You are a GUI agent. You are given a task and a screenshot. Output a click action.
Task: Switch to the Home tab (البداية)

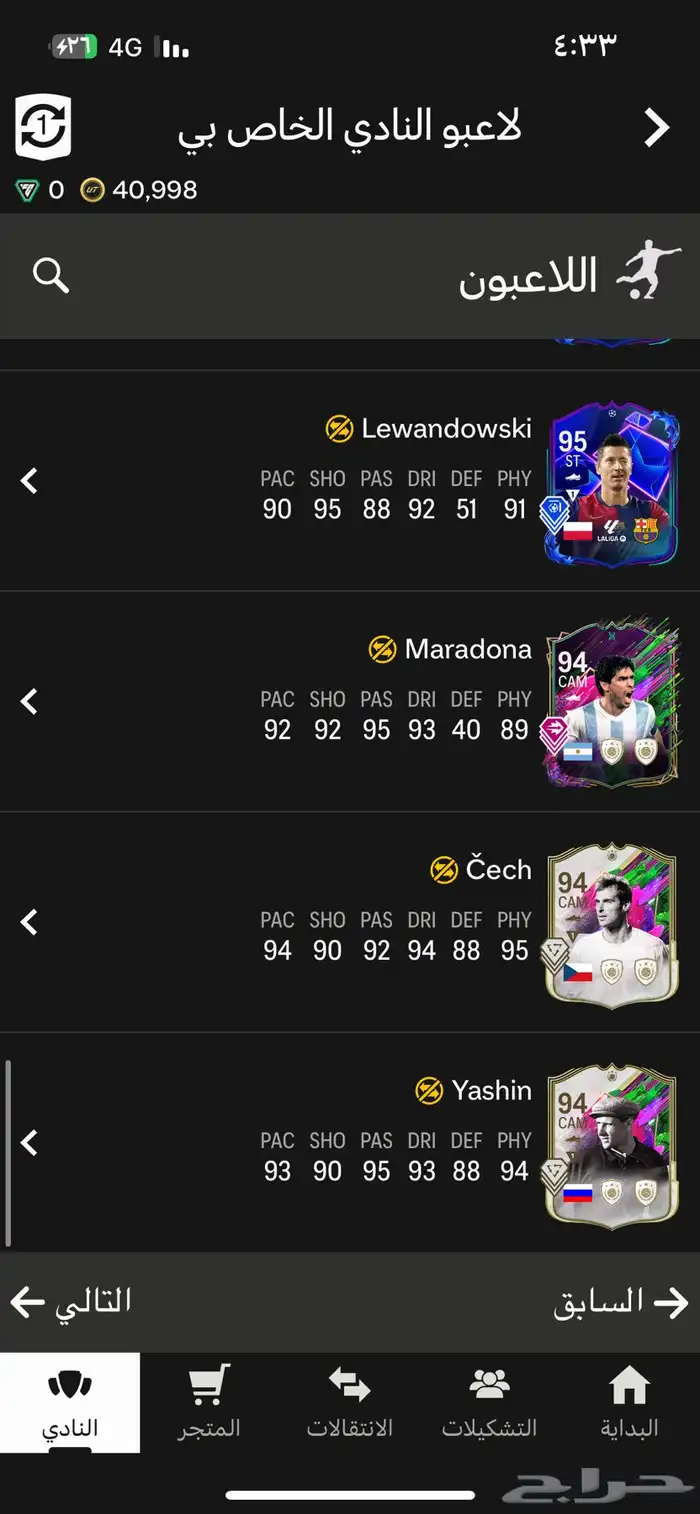tap(629, 1402)
